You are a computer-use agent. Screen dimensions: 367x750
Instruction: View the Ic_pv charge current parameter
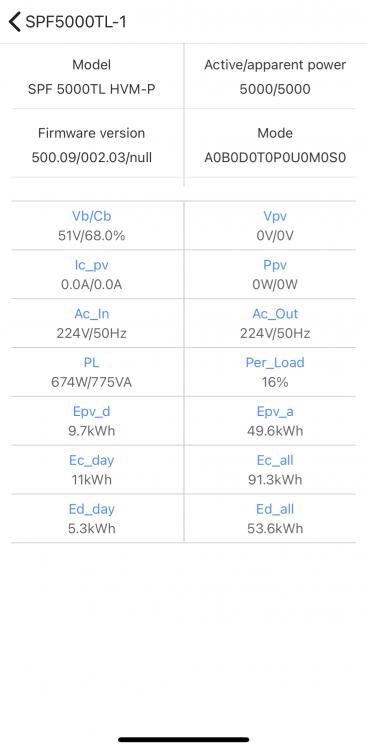pyautogui.click(x=91, y=265)
